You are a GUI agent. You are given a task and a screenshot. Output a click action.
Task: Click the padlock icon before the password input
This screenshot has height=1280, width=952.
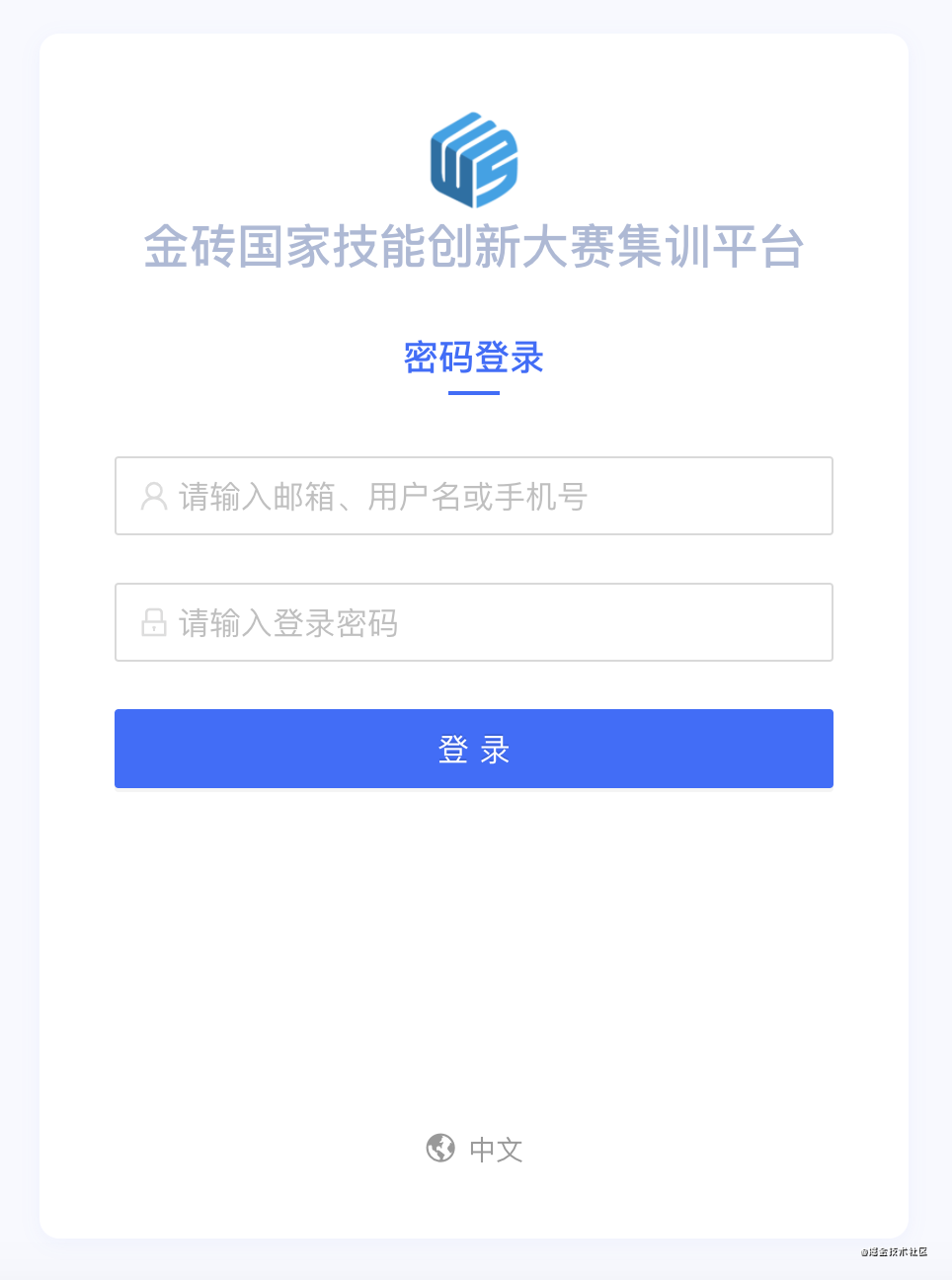coord(153,622)
